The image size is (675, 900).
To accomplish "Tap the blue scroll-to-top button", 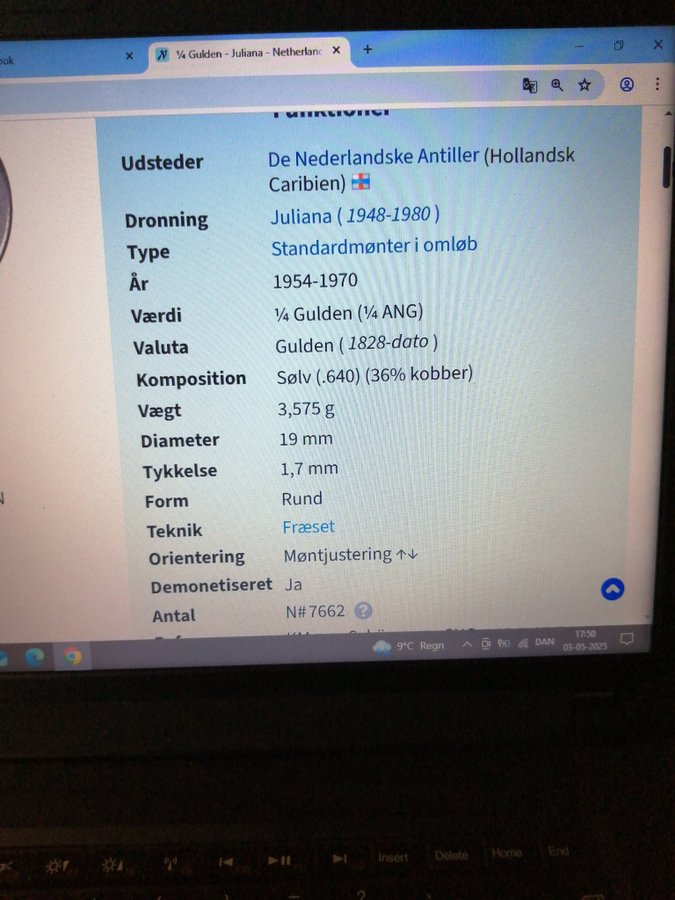I will [x=612, y=589].
